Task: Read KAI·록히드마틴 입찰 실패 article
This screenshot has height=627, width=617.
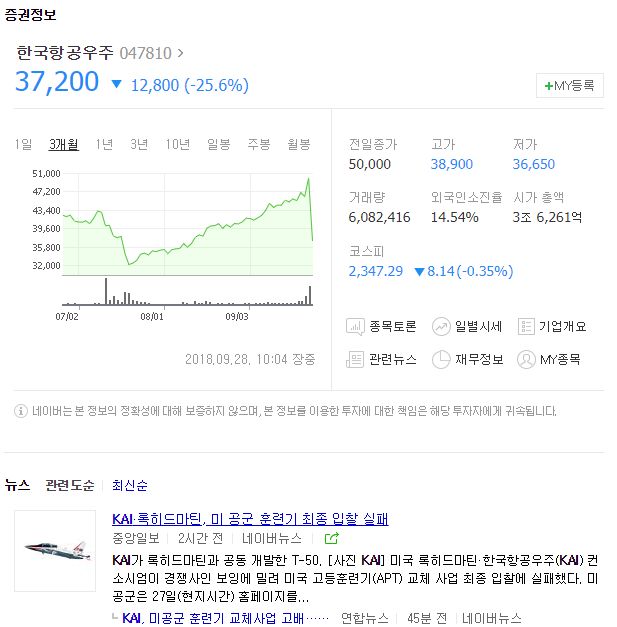Action: tap(250, 519)
